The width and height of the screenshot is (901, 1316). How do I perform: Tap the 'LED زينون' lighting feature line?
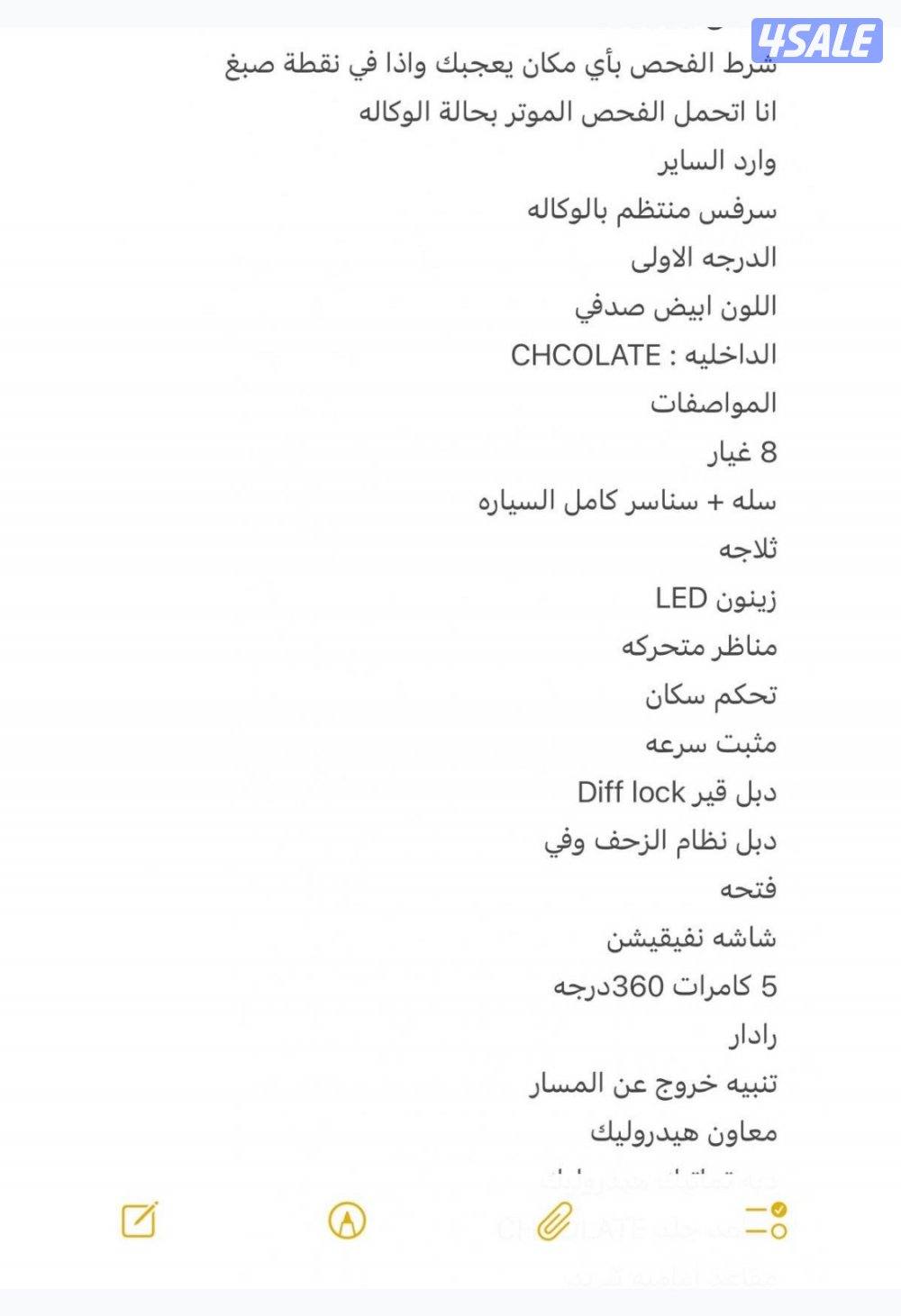pos(721,598)
